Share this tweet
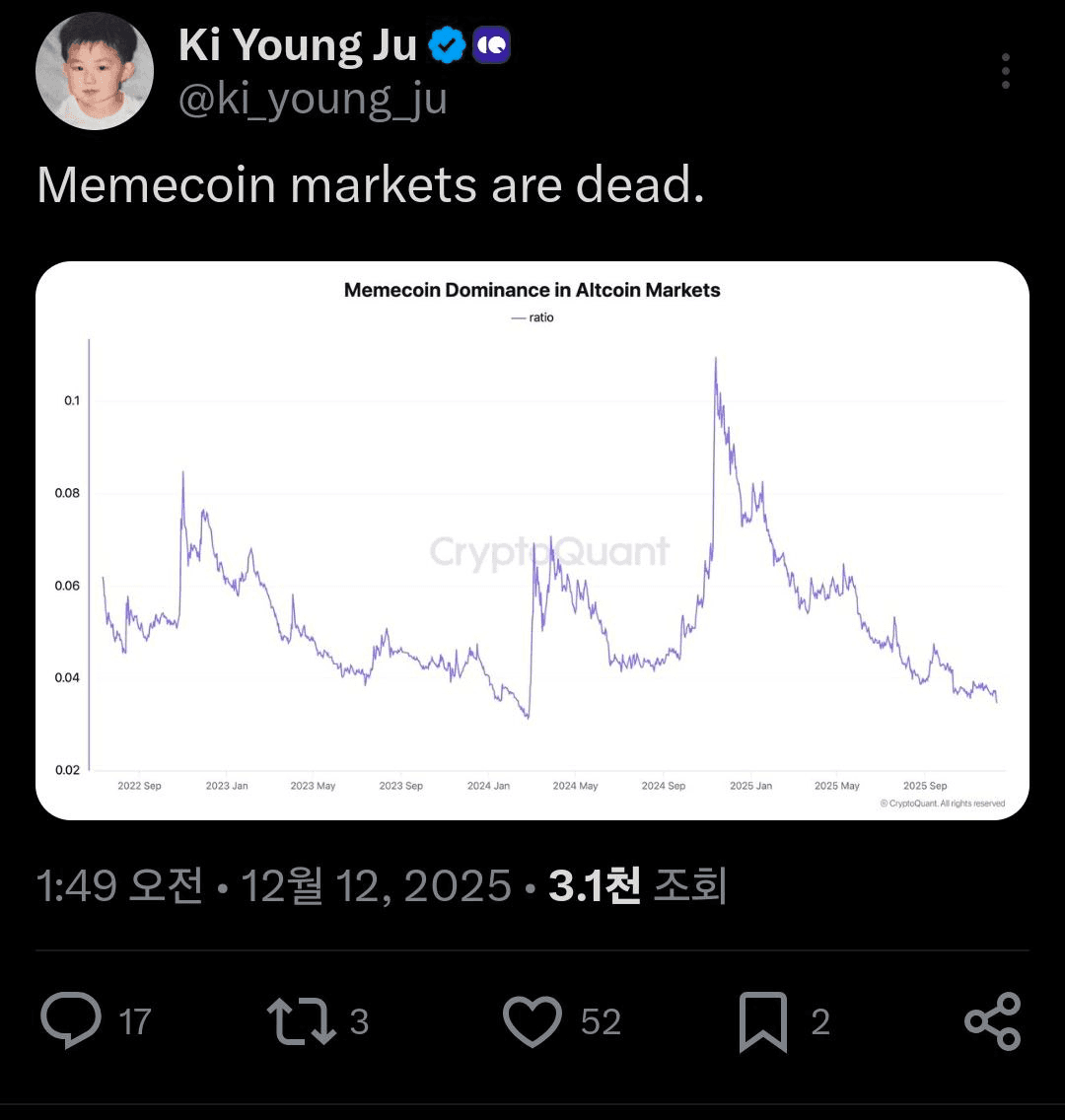The image size is (1065, 1120). click(x=992, y=1020)
